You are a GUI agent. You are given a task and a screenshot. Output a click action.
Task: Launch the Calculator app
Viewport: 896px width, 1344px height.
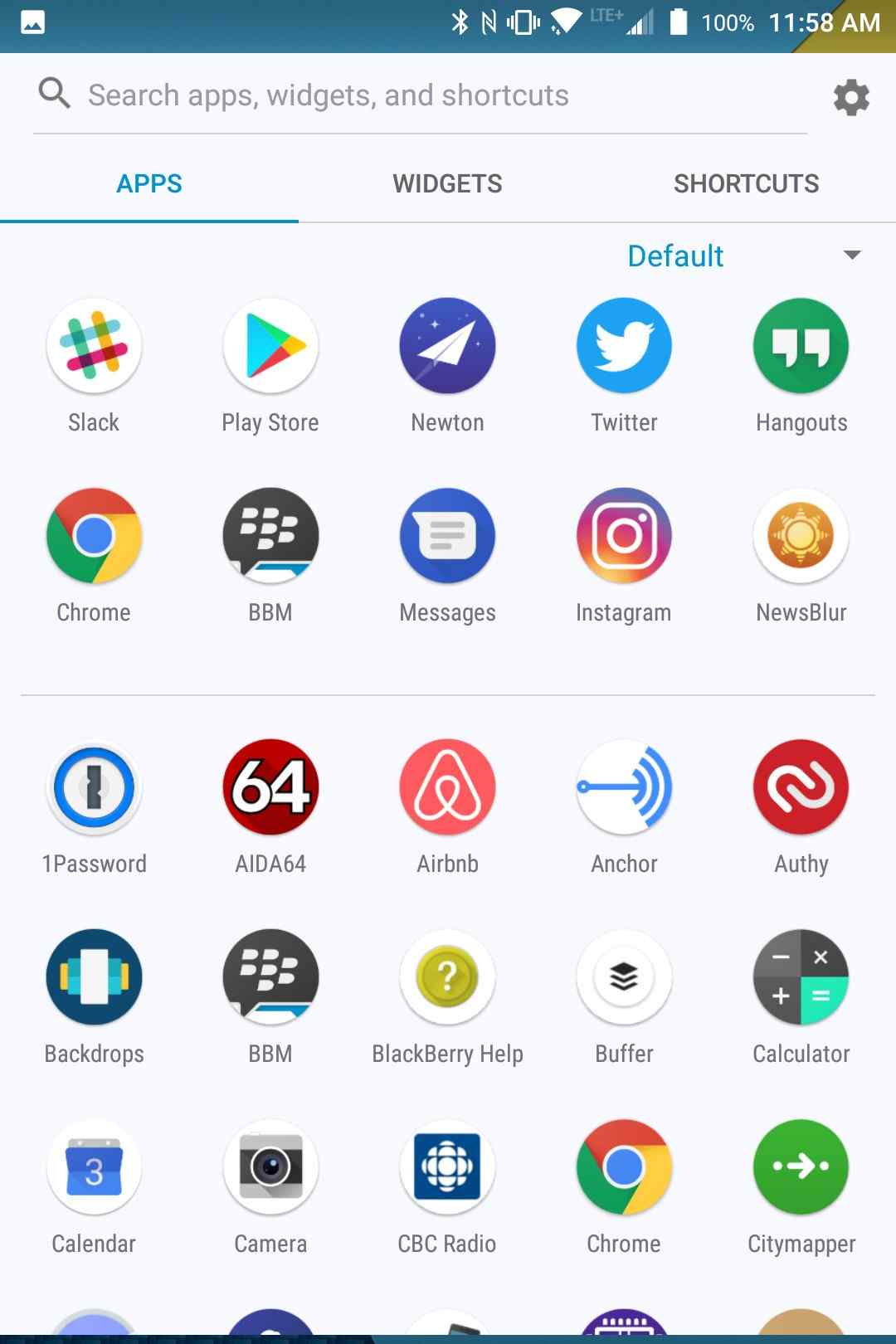tap(801, 977)
